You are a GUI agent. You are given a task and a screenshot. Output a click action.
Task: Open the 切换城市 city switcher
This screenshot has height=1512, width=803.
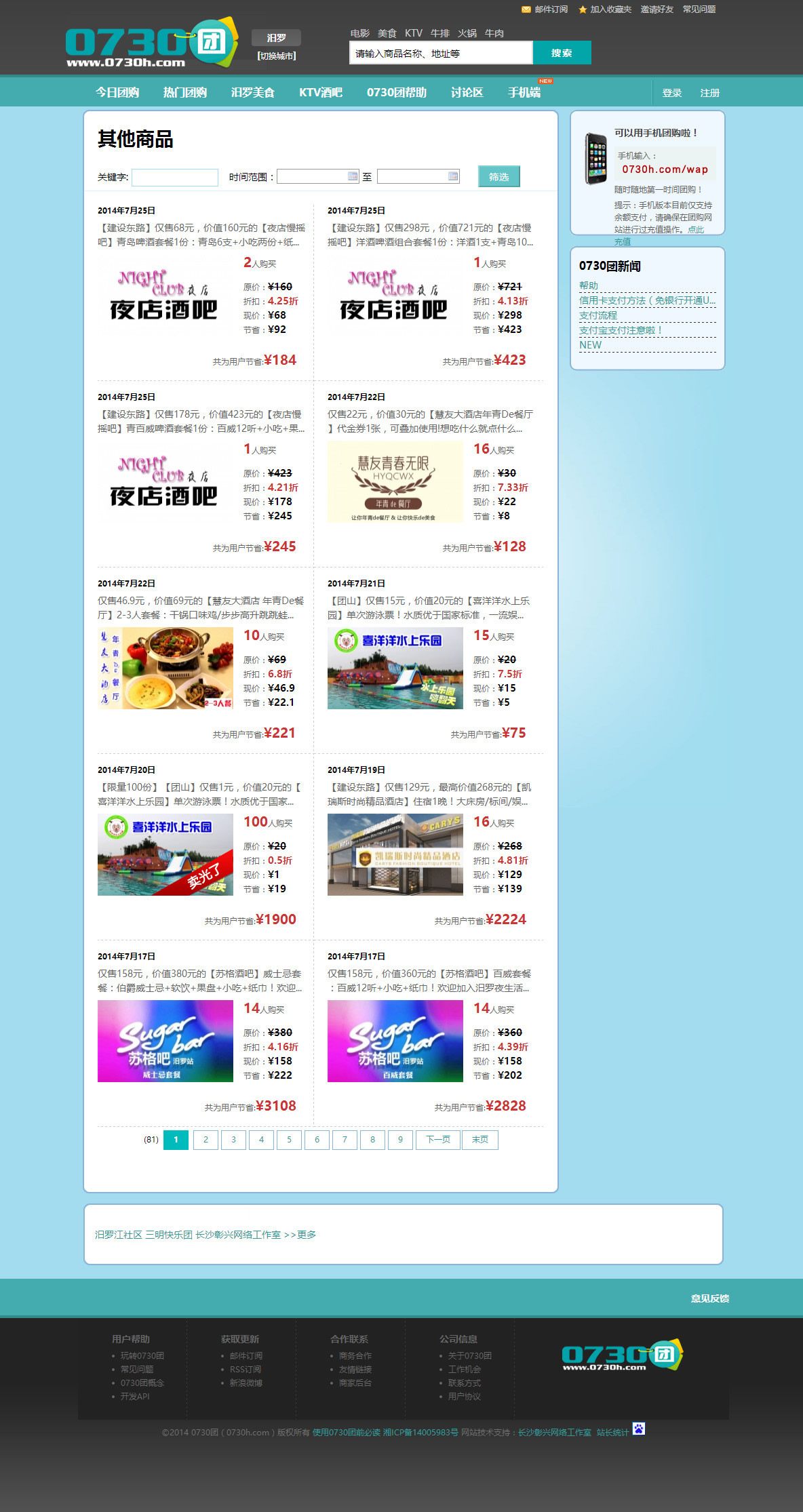point(276,56)
